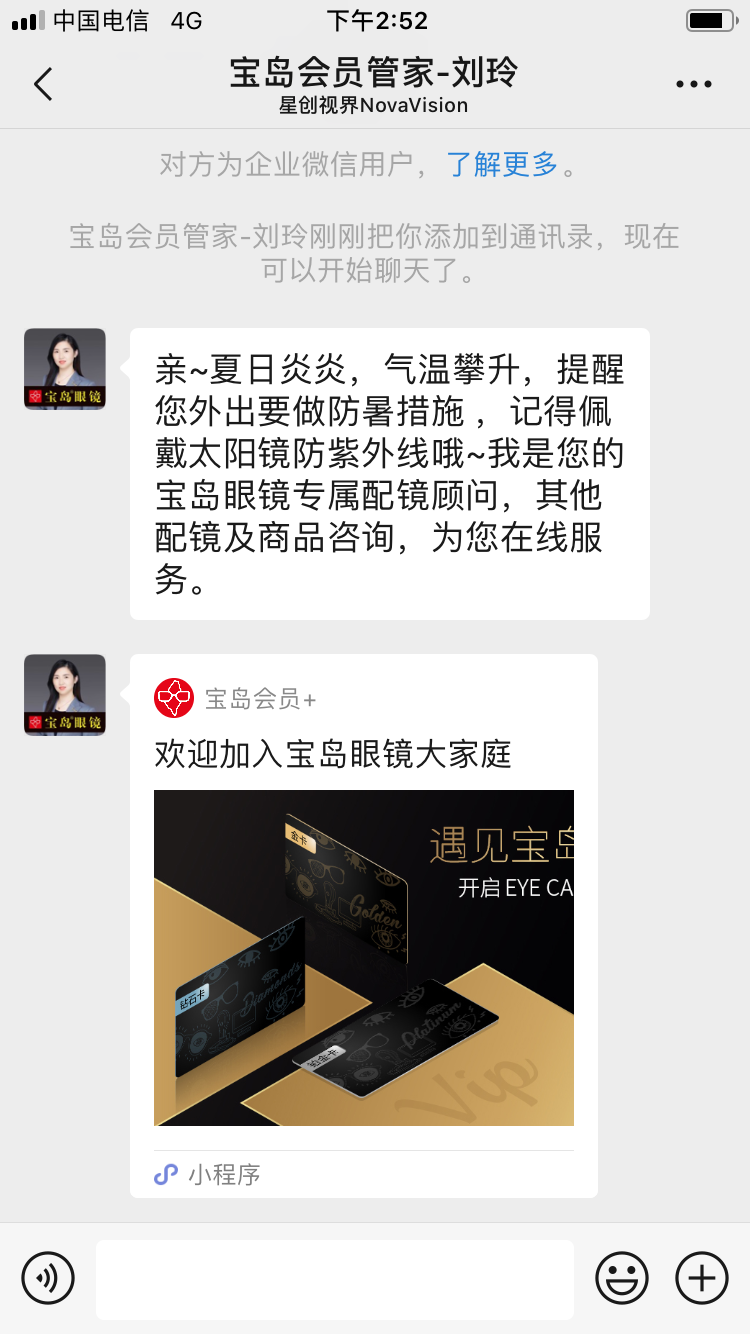Open the plus attachments panel
The width and height of the screenshot is (750, 1334).
[702, 1278]
